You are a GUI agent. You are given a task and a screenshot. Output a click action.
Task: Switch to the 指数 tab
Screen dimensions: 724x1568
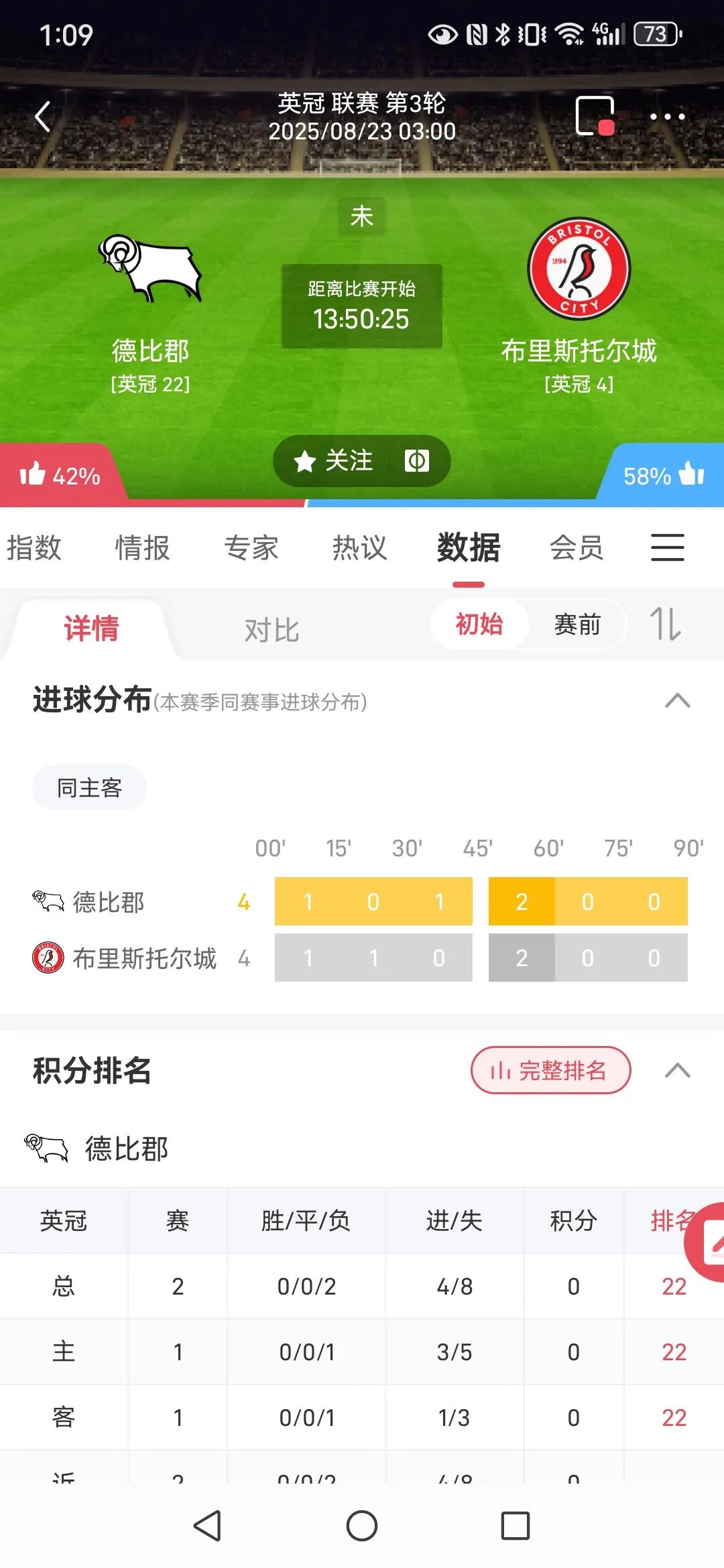(34, 547)
